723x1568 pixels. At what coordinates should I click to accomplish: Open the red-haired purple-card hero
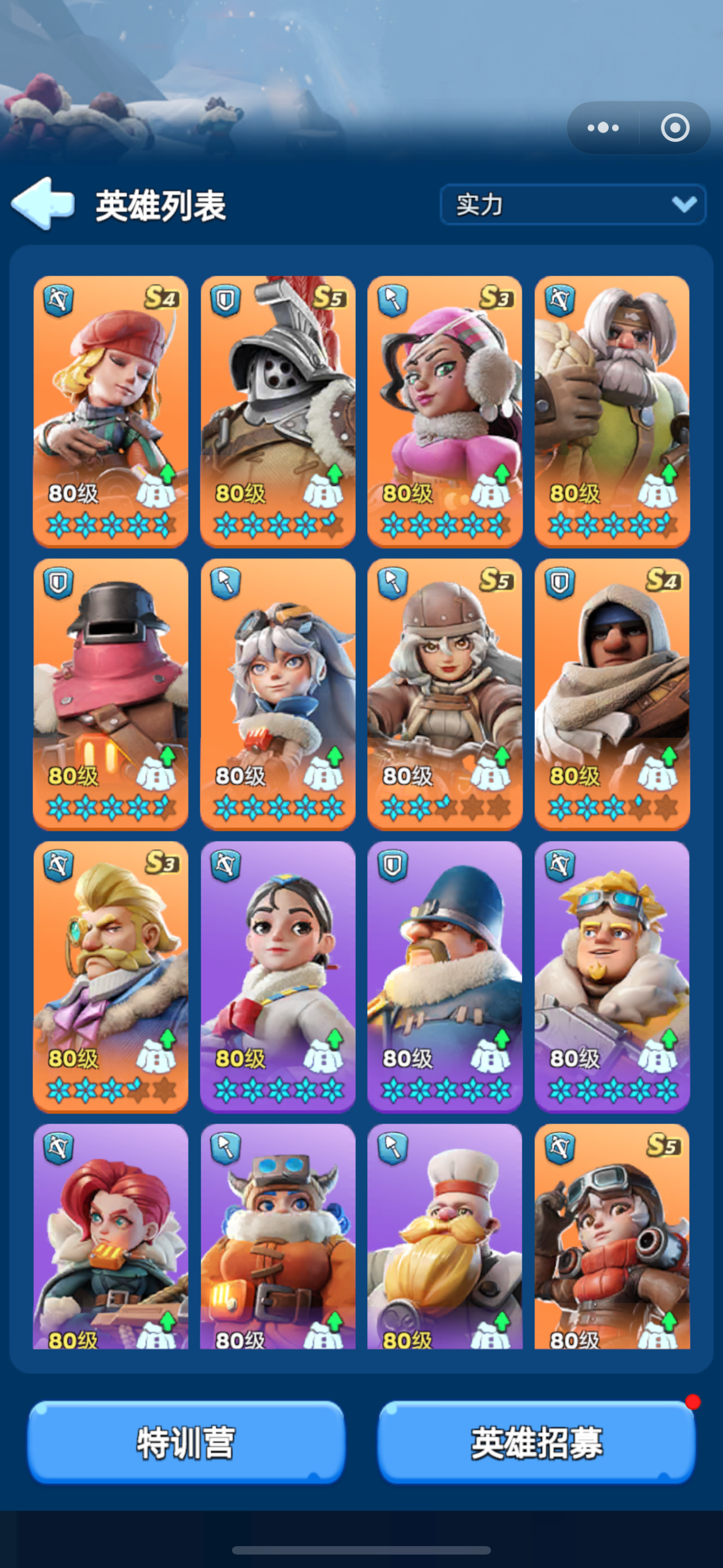[111, 1235]
